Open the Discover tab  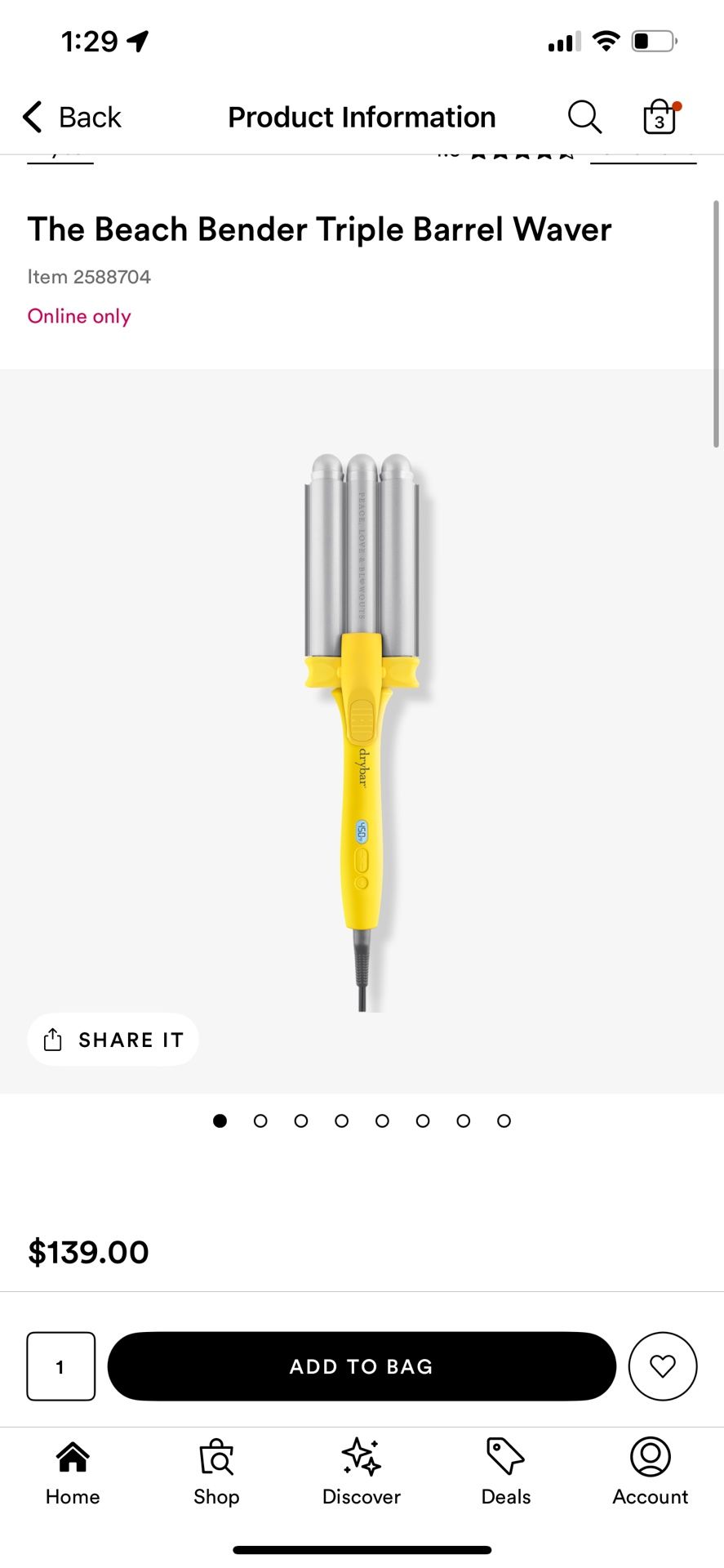point(362,1472)
